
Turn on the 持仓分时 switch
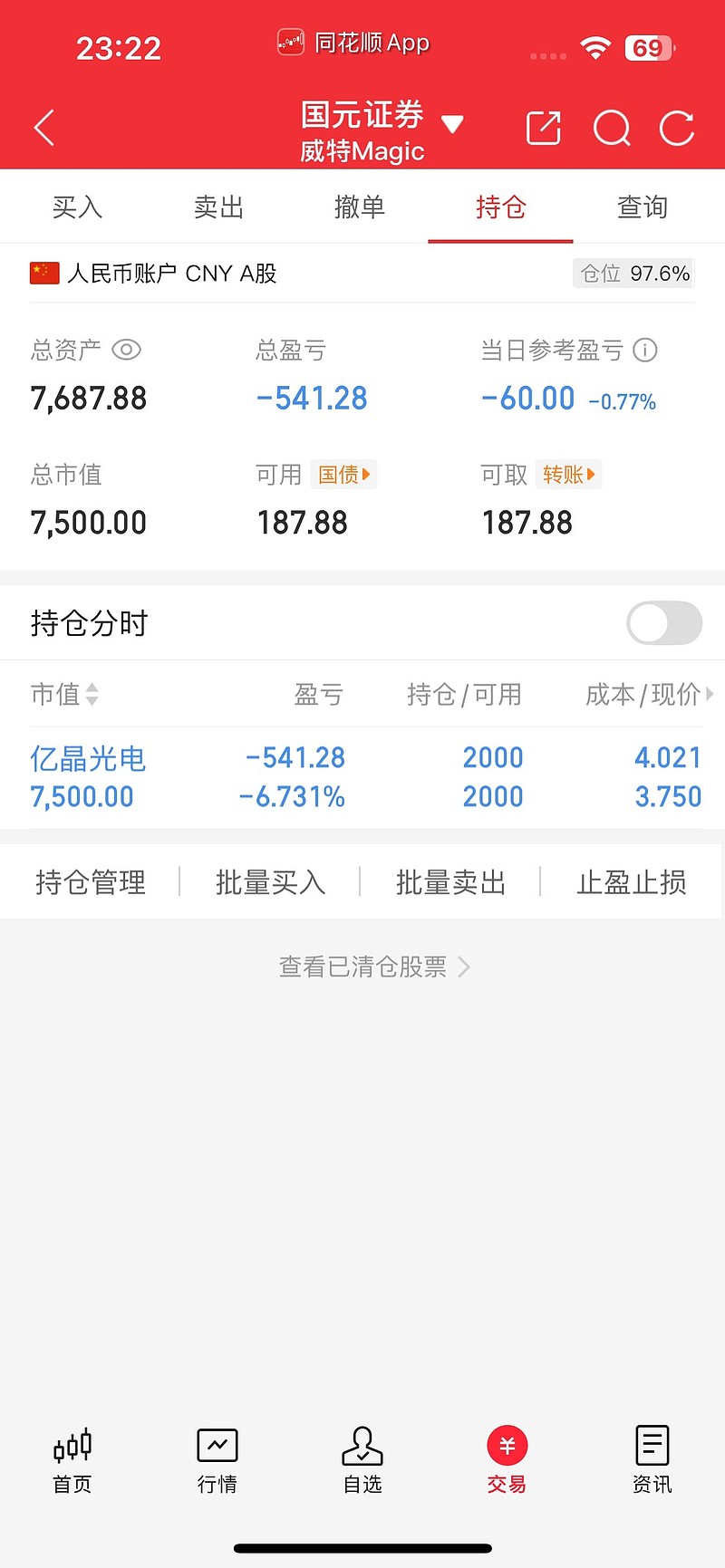coord(664,623)
